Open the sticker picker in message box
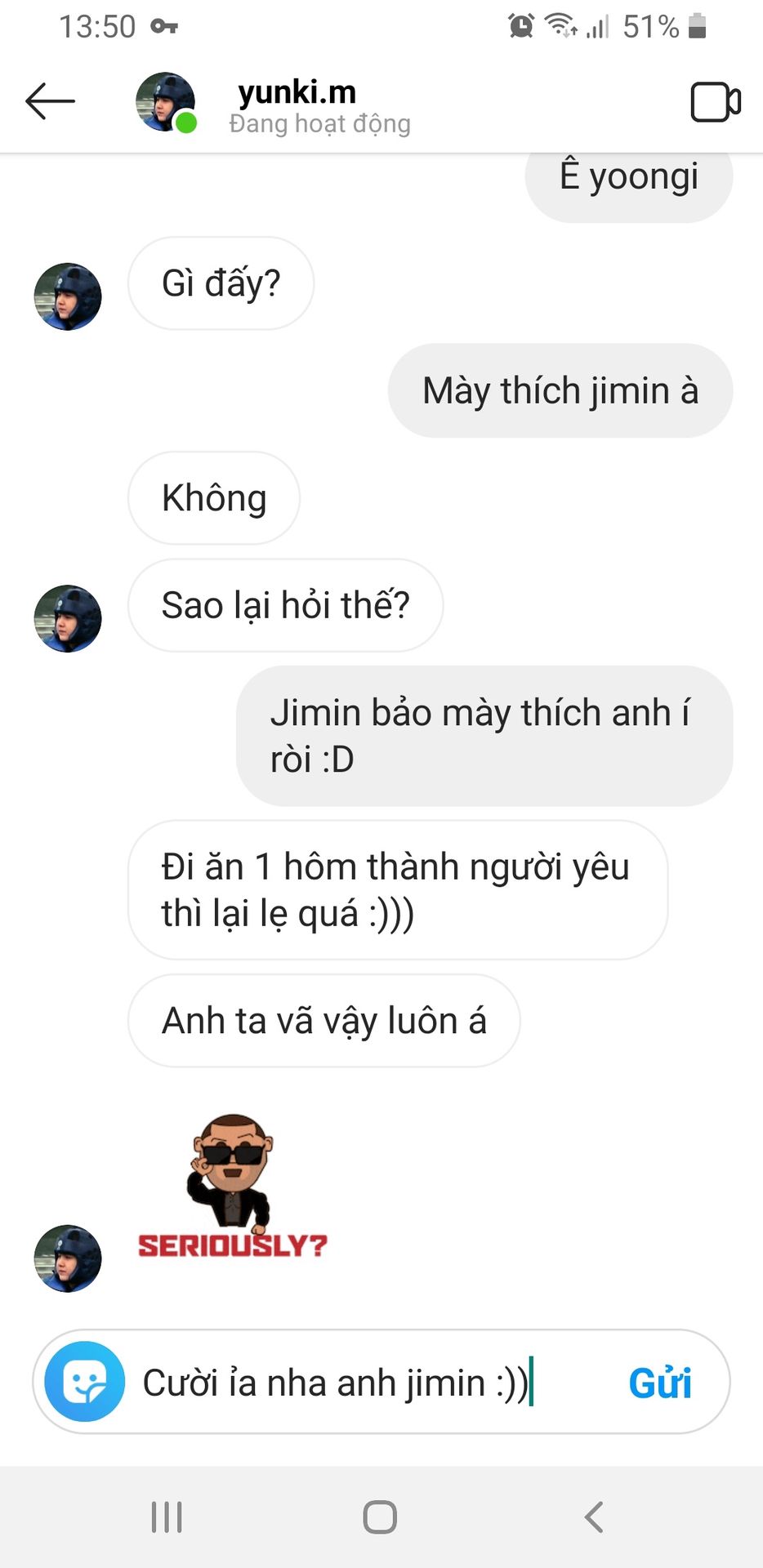The width and height of the screenshot is (763, 1568). [84, 1382]
